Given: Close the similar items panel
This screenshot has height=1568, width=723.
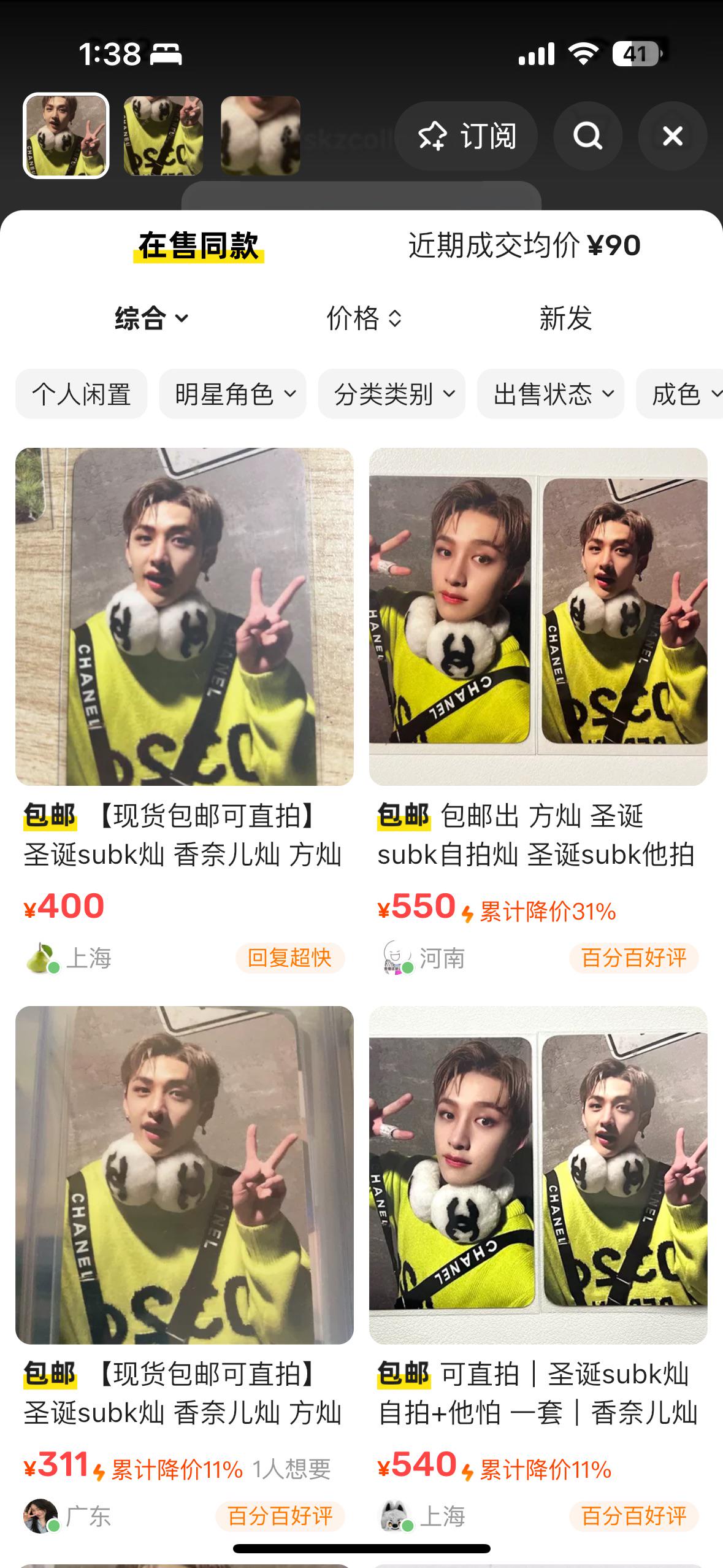Looking at the screenshot, I should point(673,136).
